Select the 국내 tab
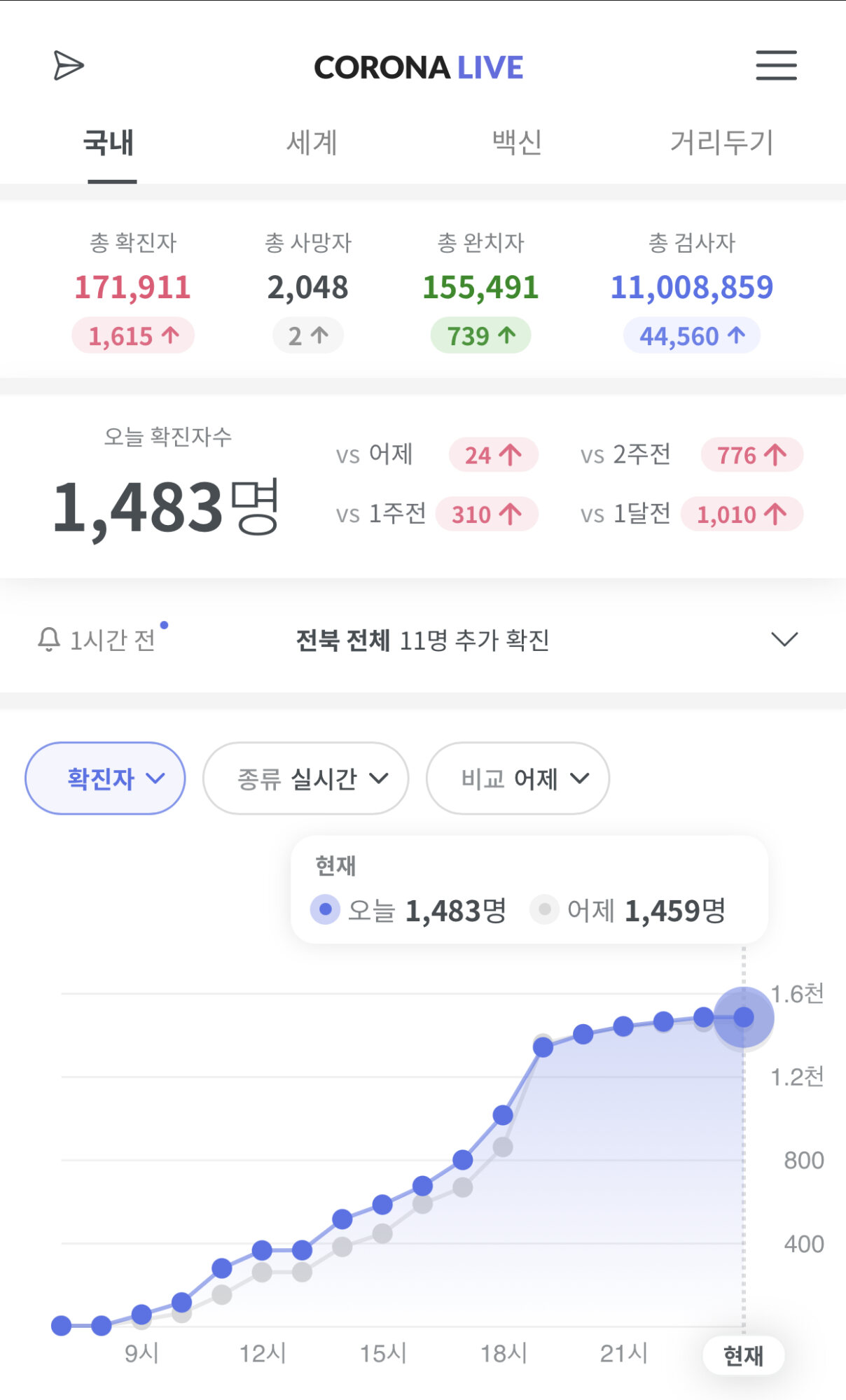 point(109,143)
